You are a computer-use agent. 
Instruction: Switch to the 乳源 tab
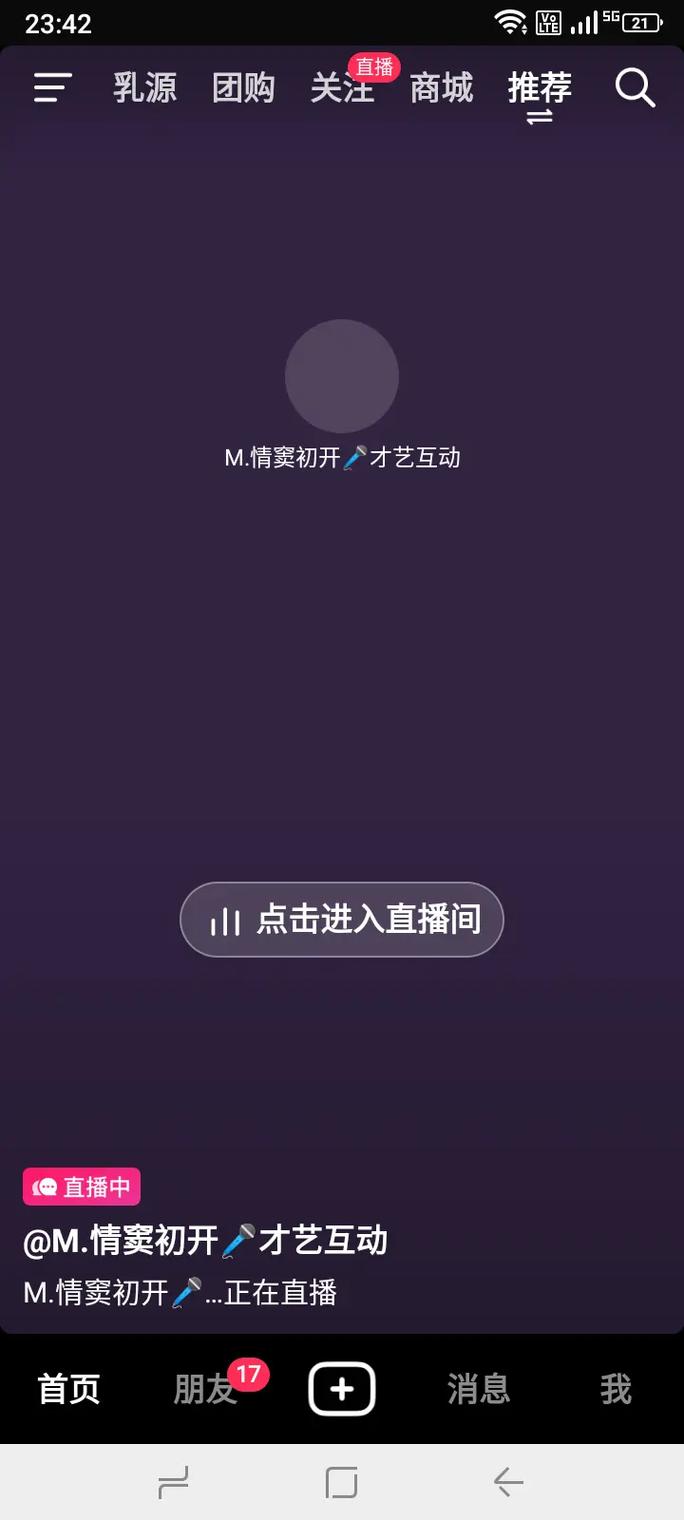pos(145,88)
